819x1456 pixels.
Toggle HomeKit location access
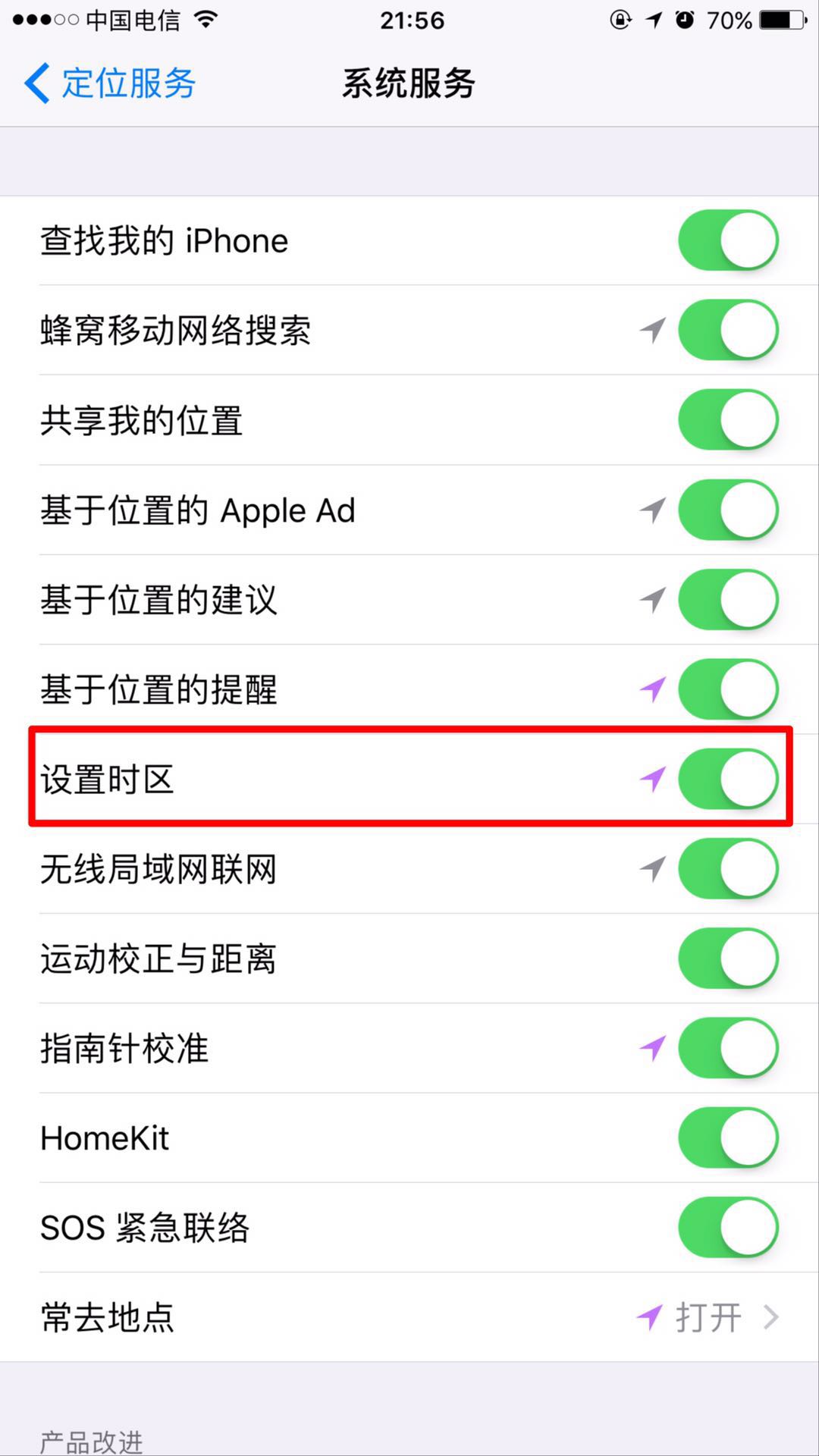pos(728,1137)
